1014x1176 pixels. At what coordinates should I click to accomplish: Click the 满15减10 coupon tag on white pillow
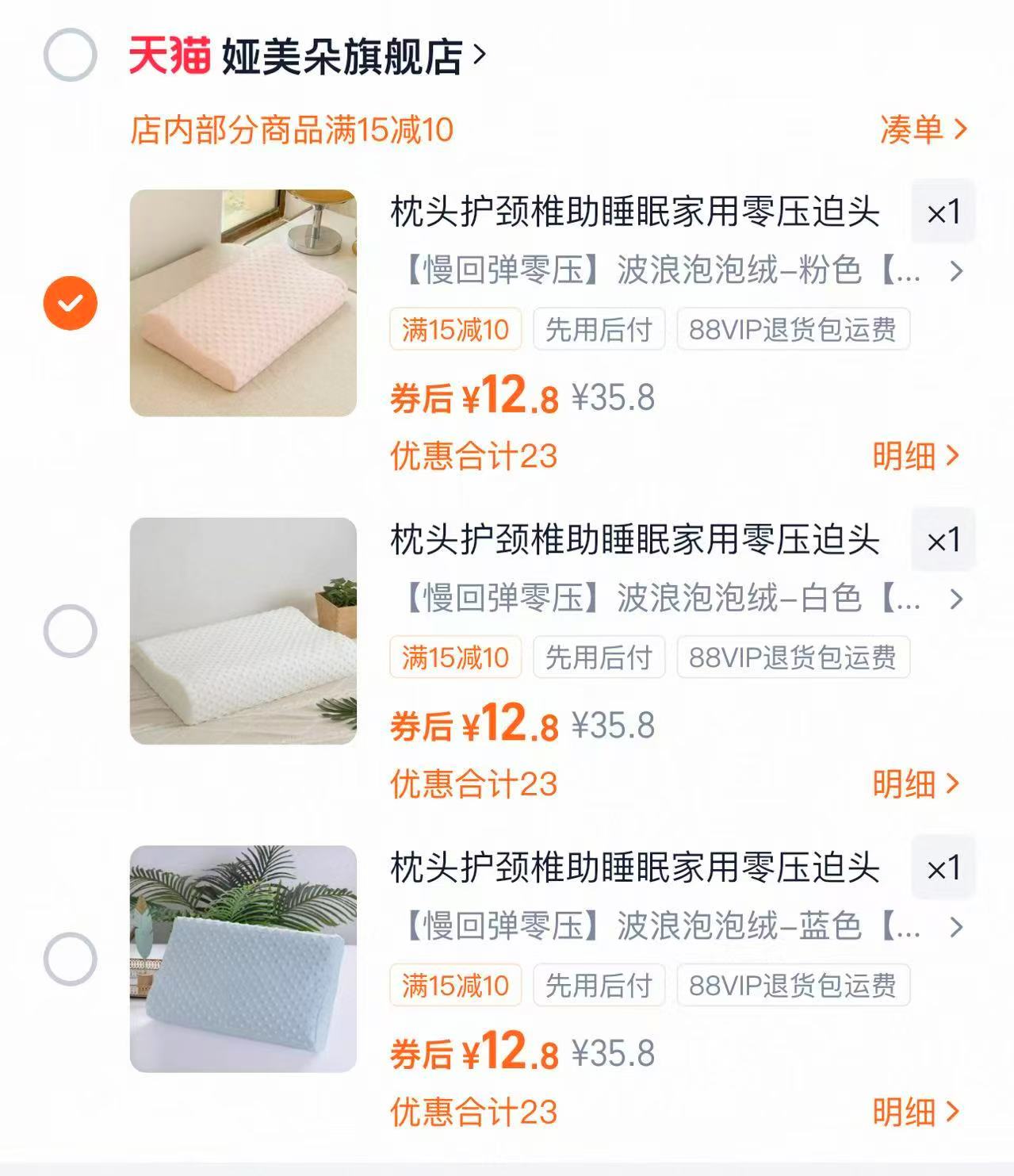(x=457, y=657)
